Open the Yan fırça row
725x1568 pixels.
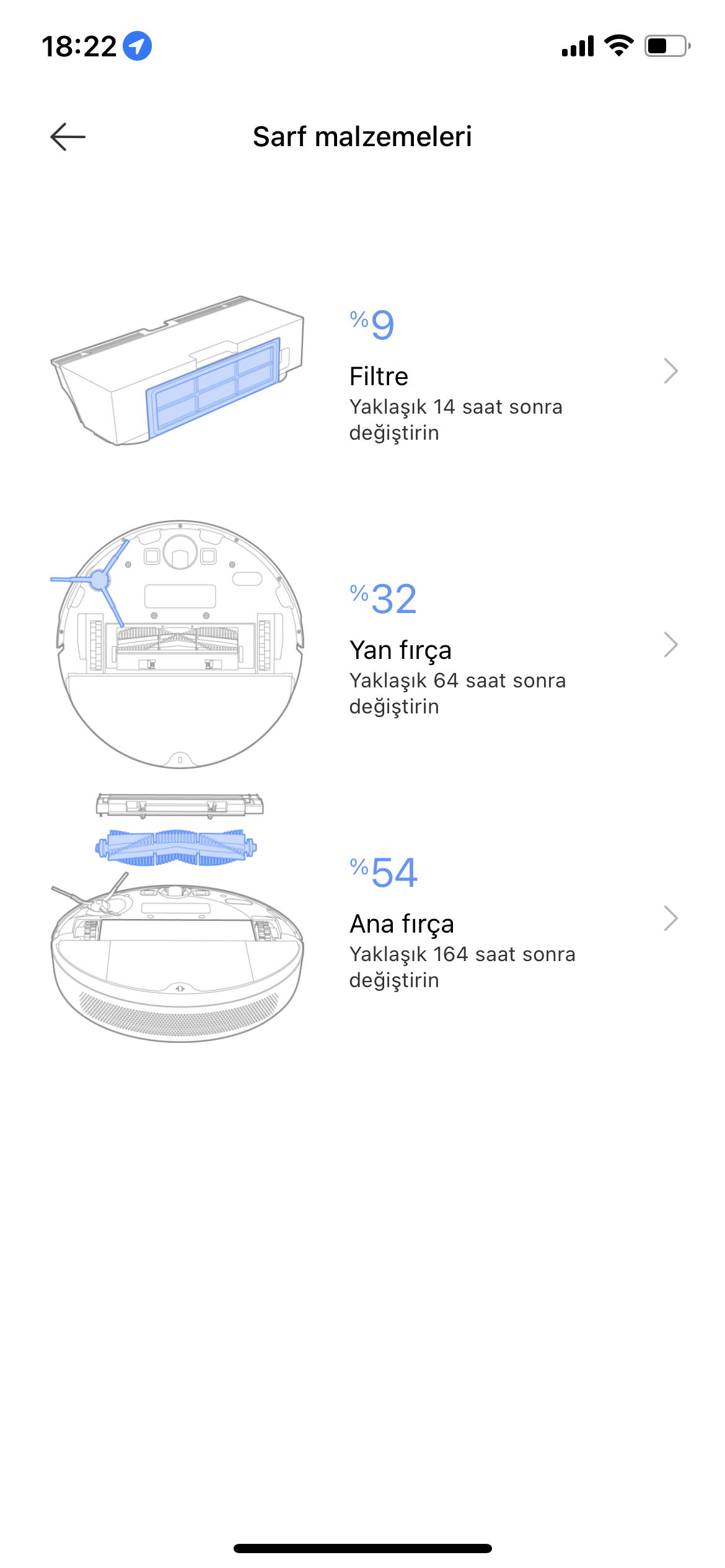point(362,645)
